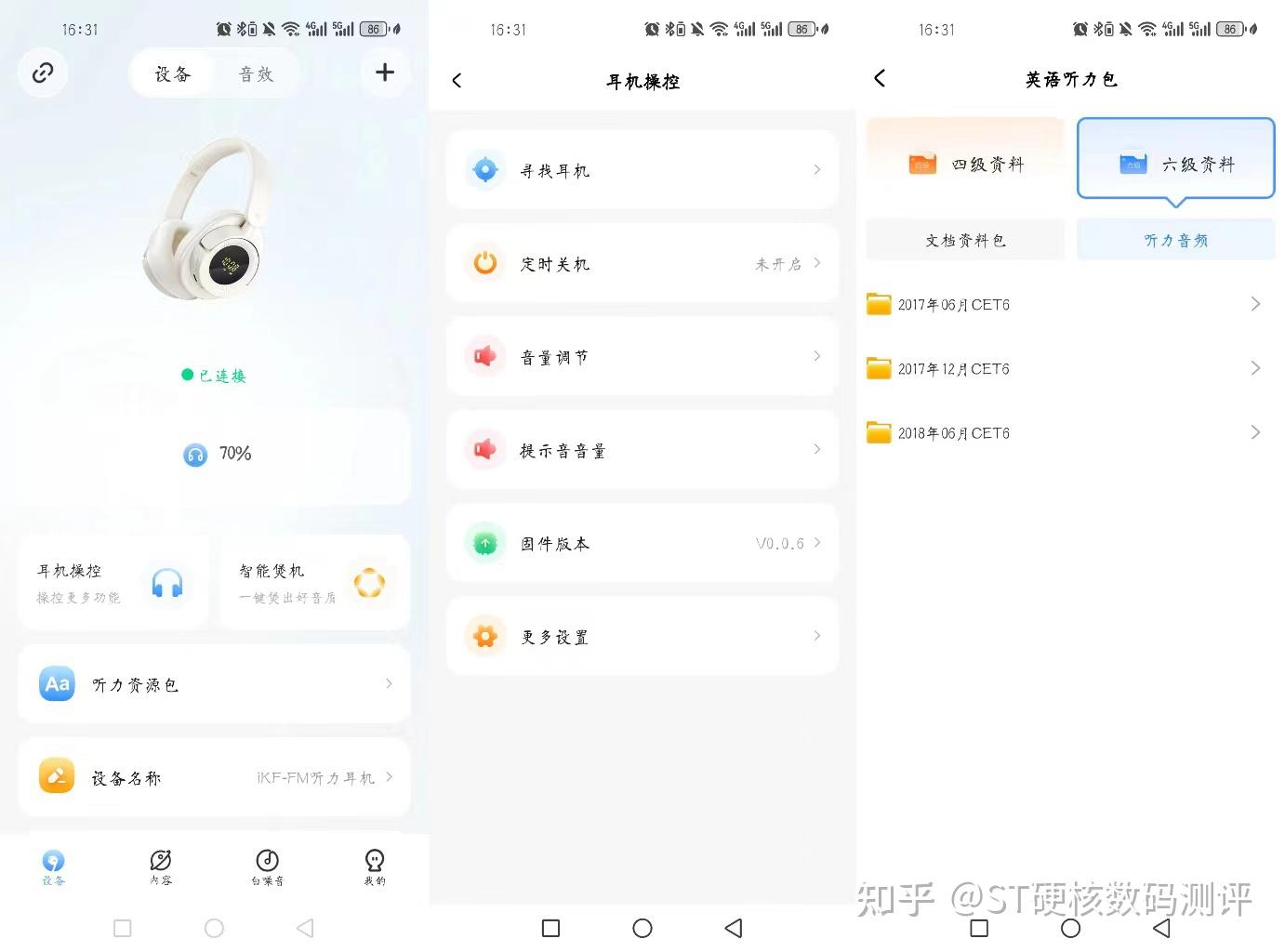Open the 听力资源包 row
1285x952 pixels.
tap(214, 684)
